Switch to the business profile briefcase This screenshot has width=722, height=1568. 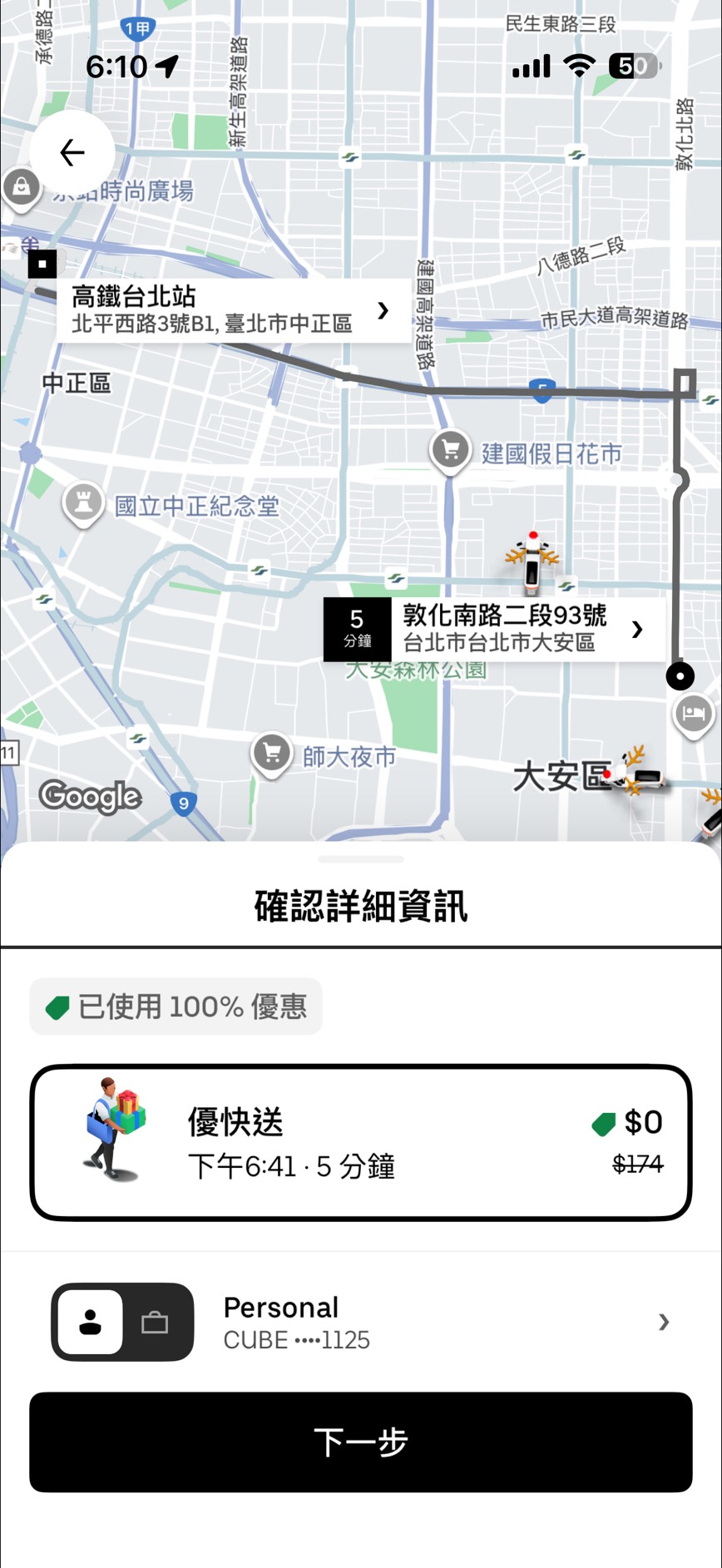(156, 1323)
